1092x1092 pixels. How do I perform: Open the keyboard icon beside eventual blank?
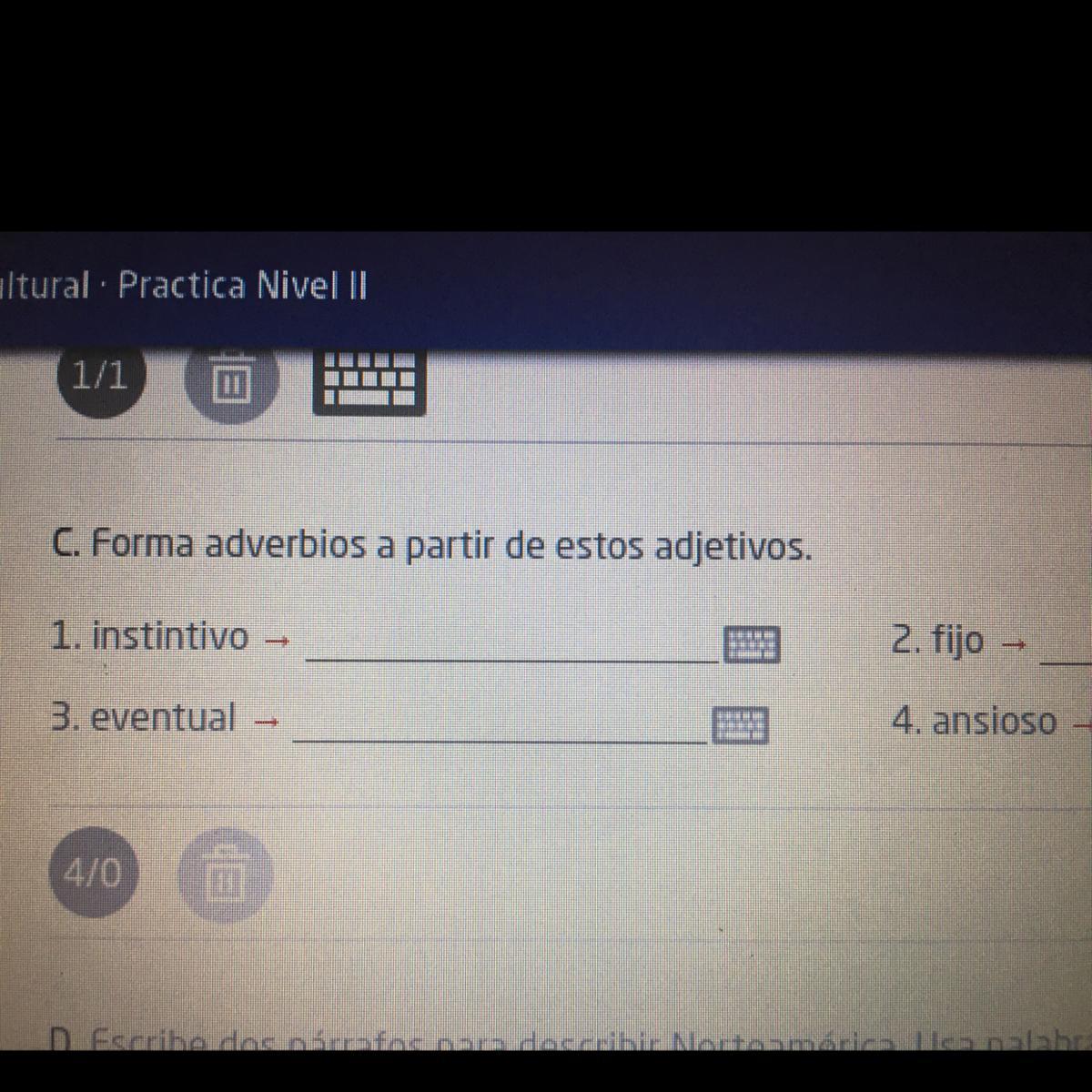[x=741, y=725]
